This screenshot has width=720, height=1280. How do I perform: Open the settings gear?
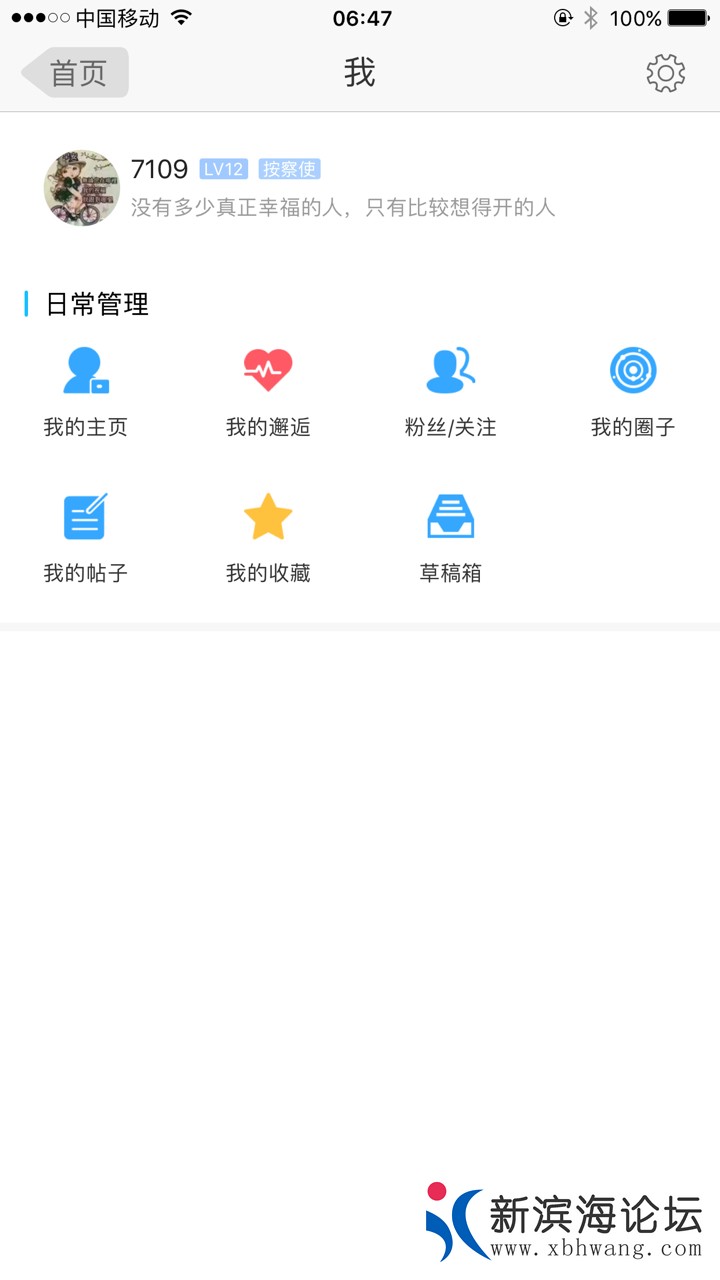click(x=665, y=73)
